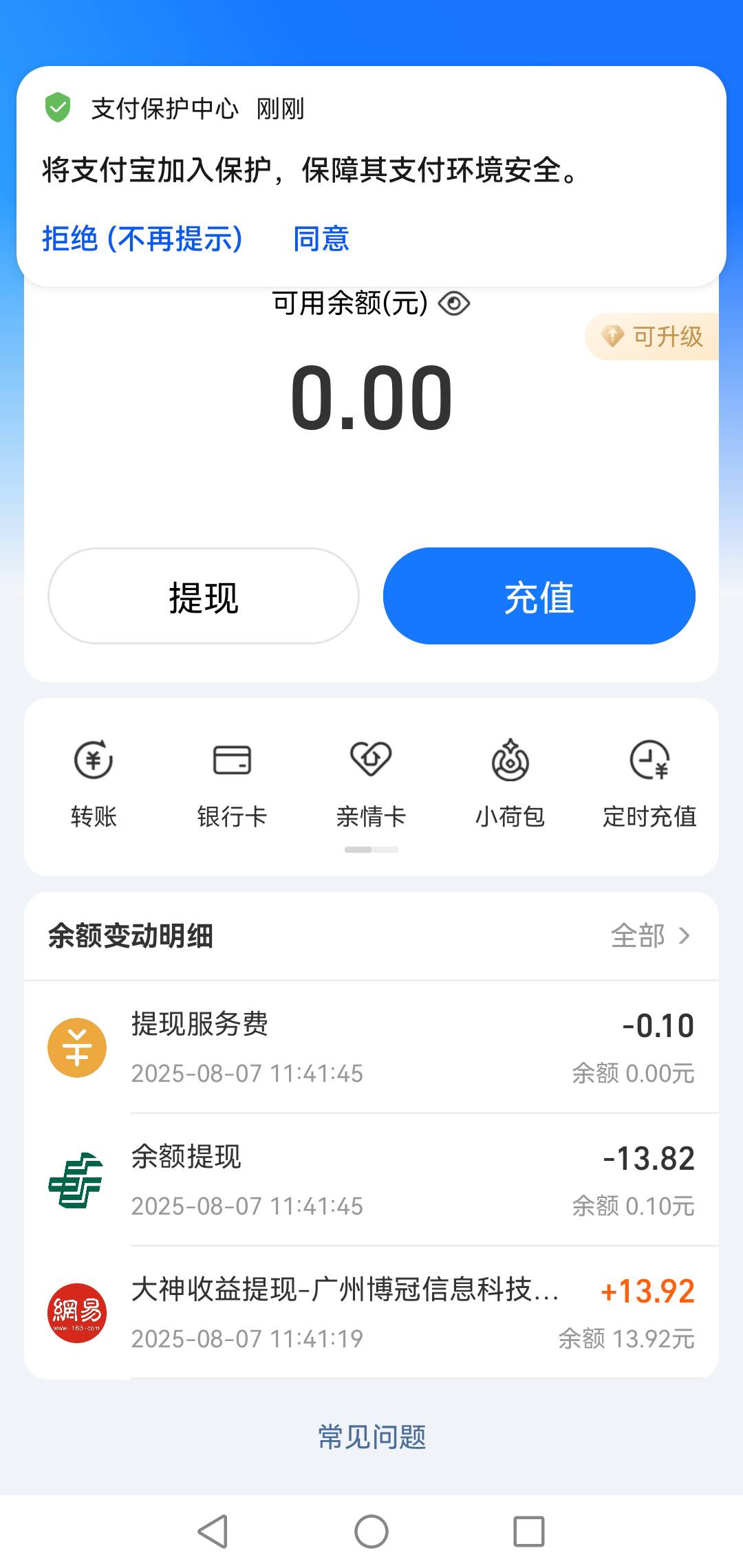The image size is (743, 1568).
Task: Tap 同意 in the payment protection notification
Action: pyautogui.click(x=321, y=239)
